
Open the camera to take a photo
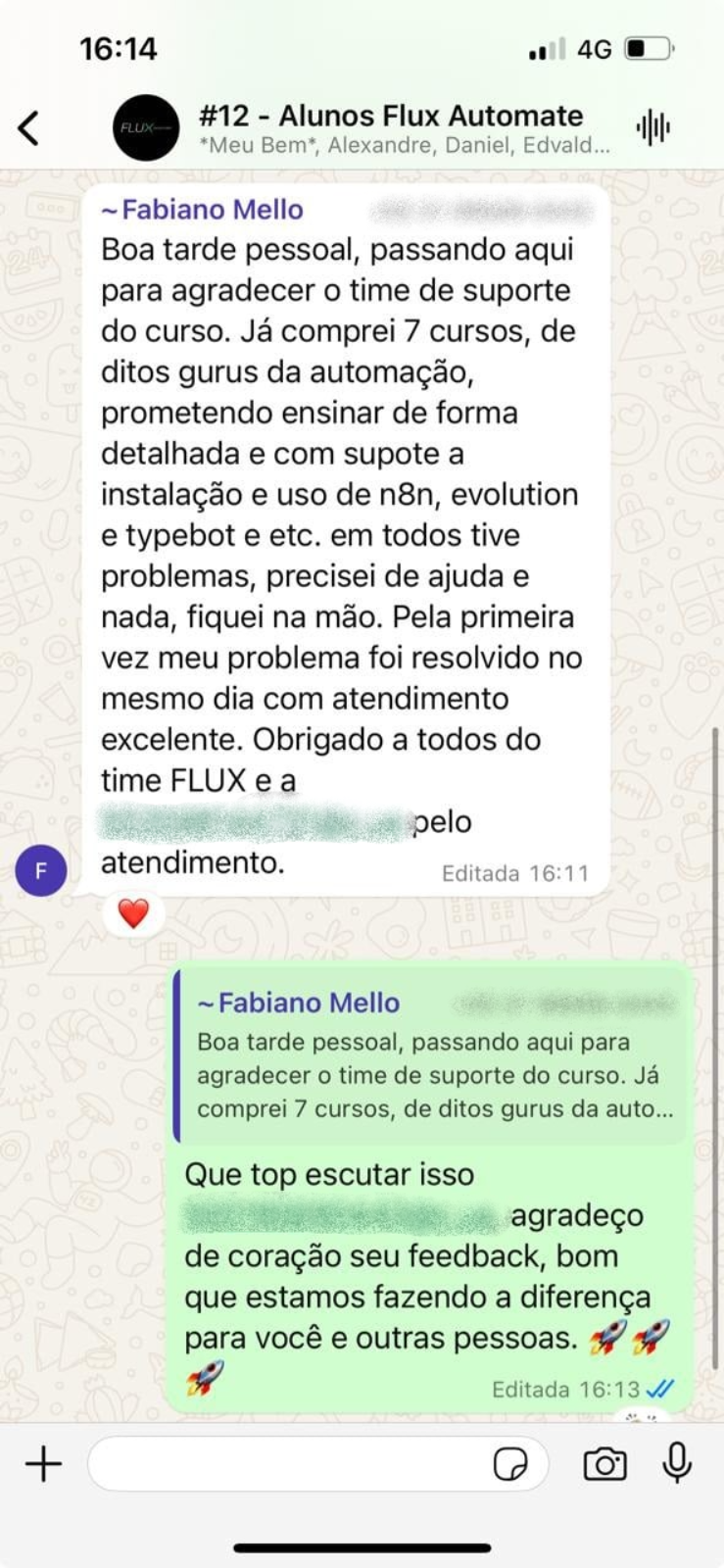(604, 1464)
